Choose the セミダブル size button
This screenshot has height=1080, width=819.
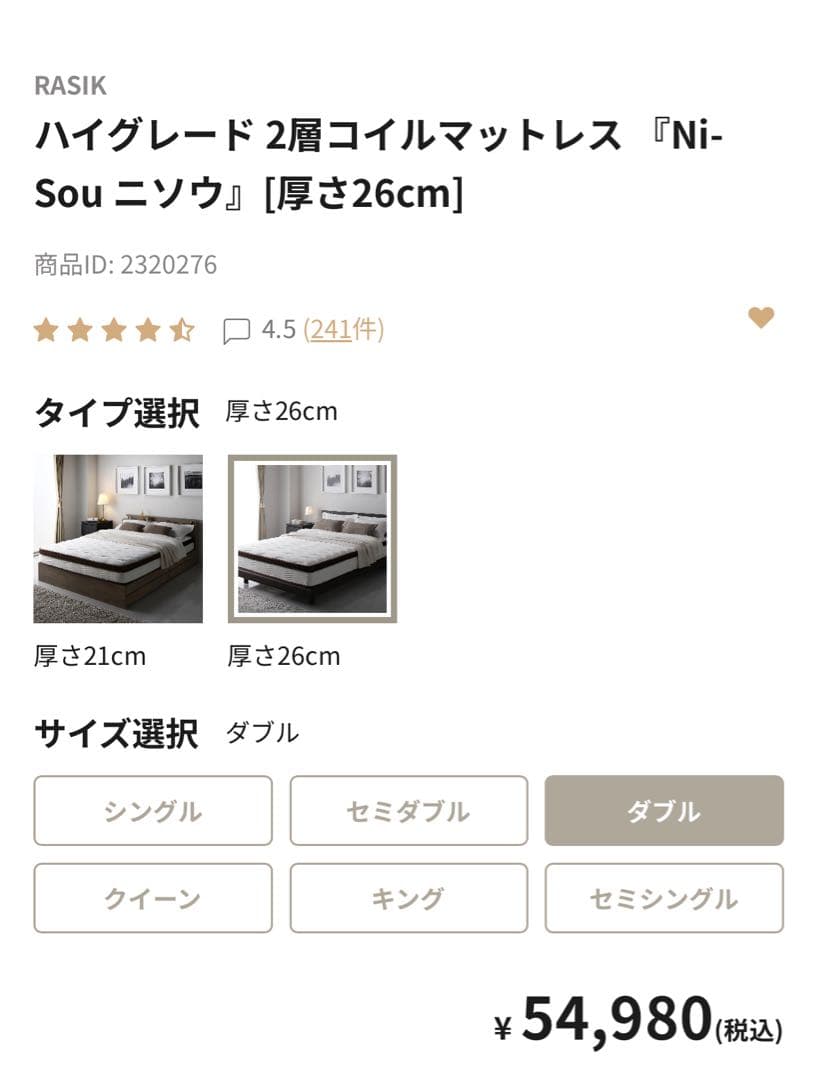tap(408, 811)
